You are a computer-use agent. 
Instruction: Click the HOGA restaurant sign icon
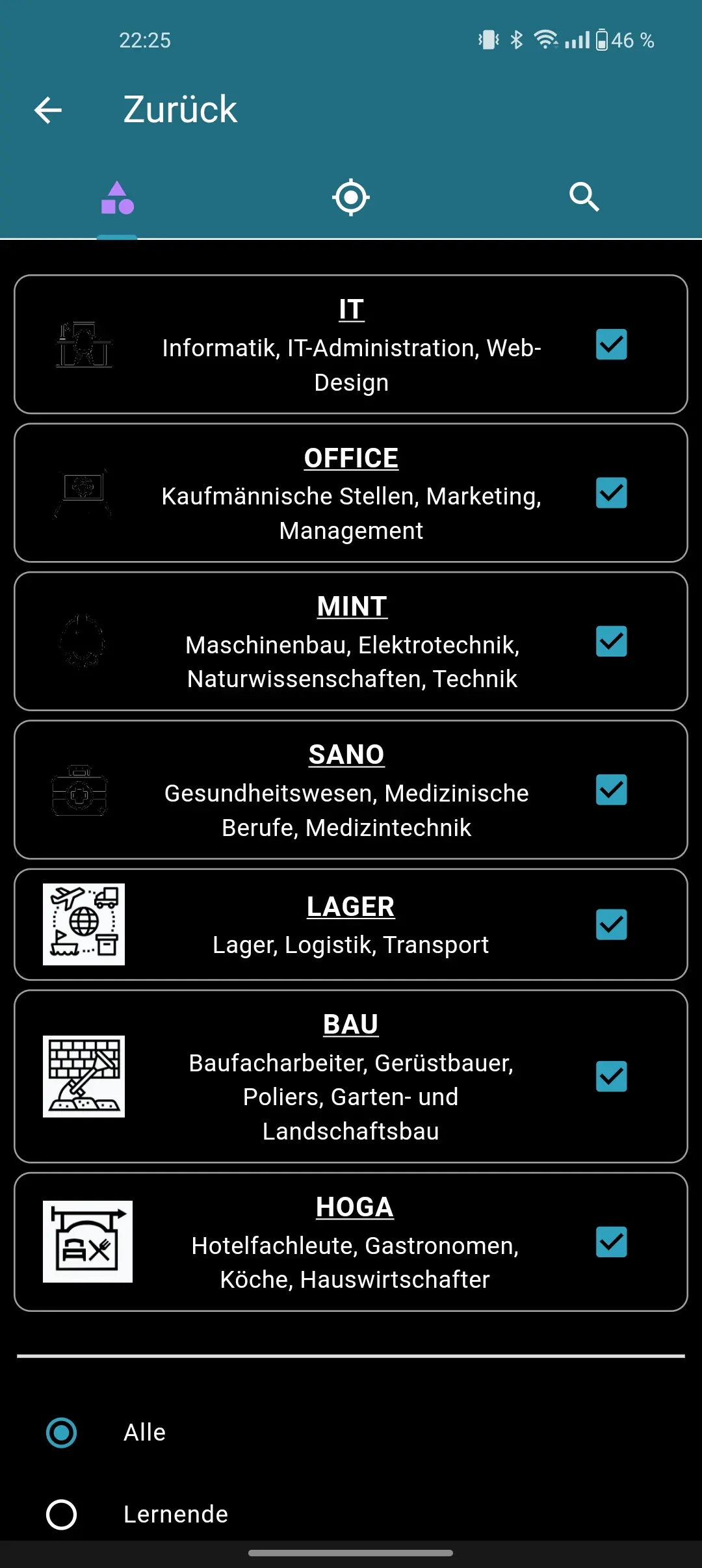(88, 1243)
